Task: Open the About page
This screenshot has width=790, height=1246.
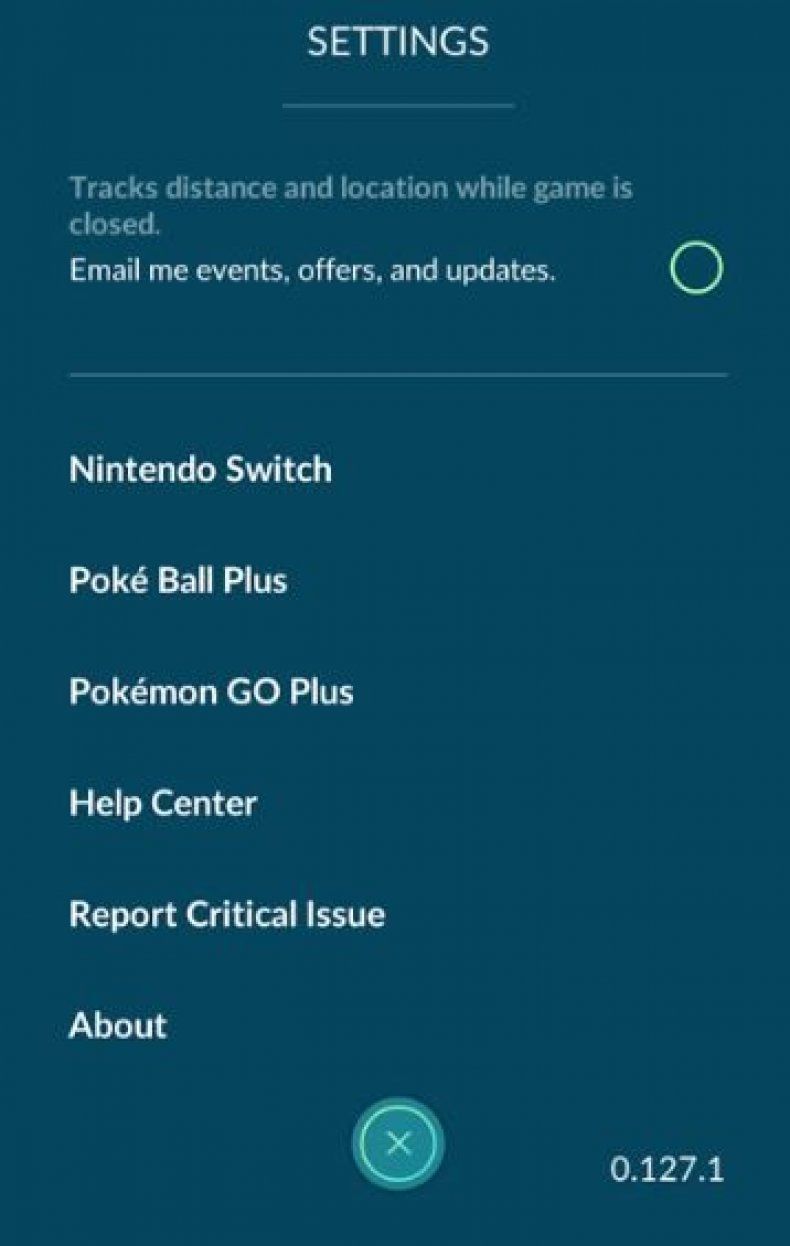Action: (x=117, y=1025)
